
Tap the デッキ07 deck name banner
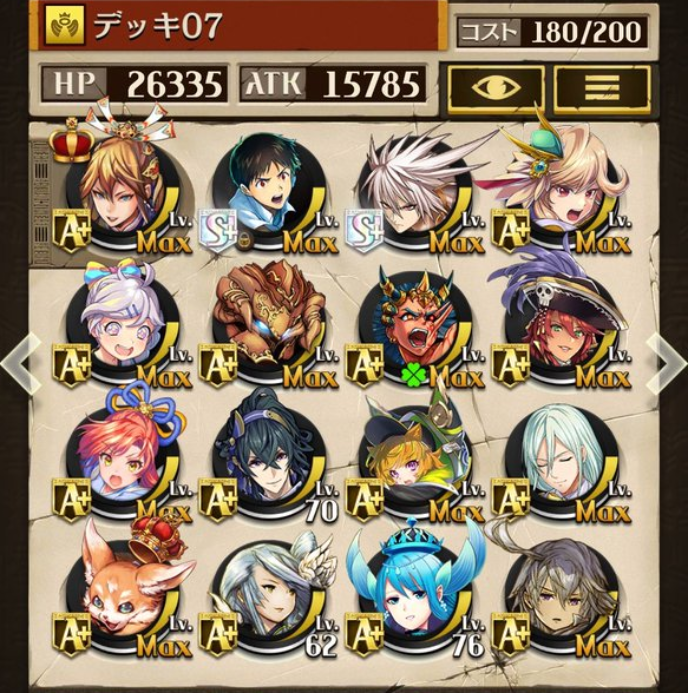pyautogui.click(x=240, y=26)
